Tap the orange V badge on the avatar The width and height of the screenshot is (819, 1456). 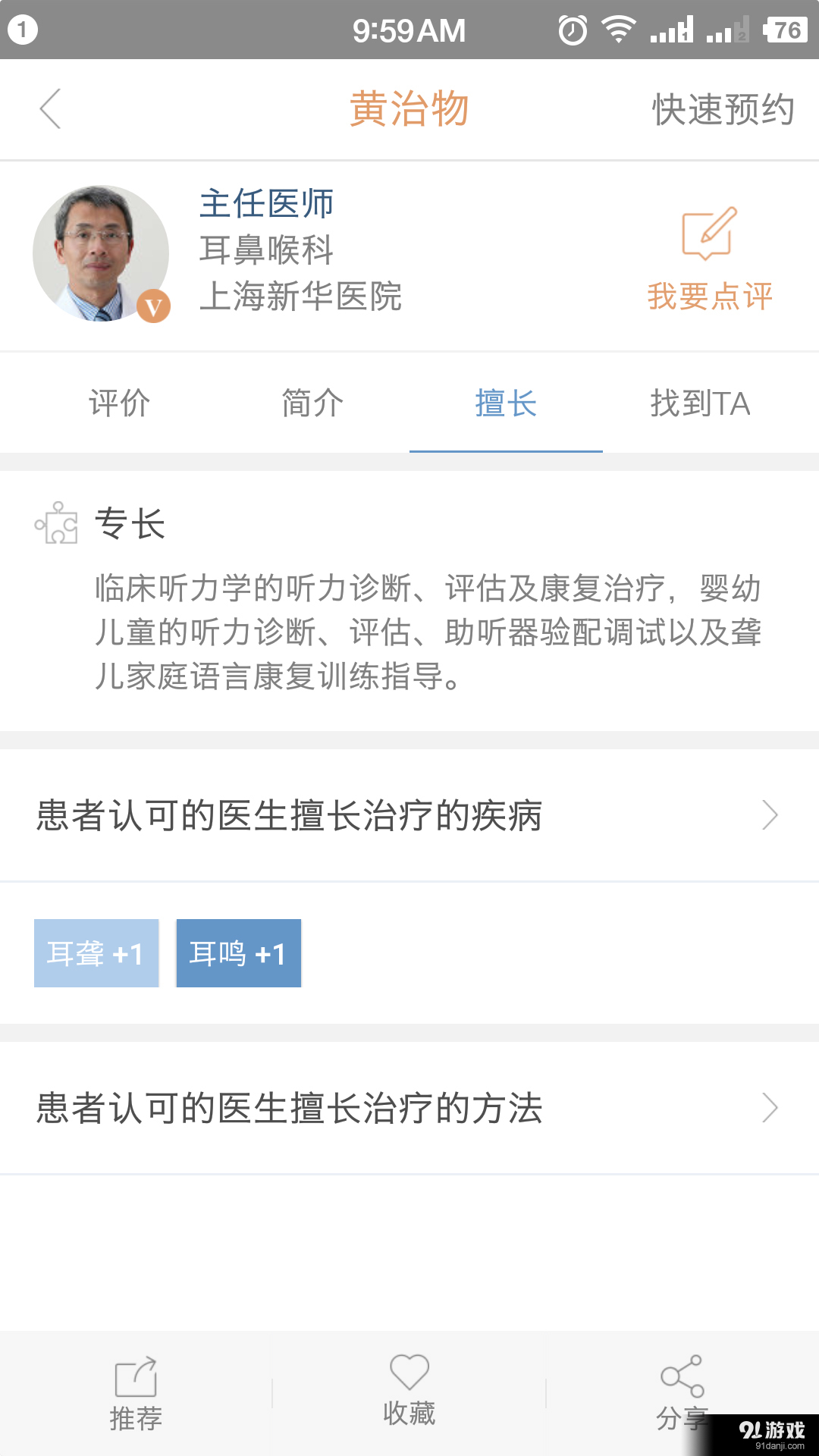[x=152, y=307]
